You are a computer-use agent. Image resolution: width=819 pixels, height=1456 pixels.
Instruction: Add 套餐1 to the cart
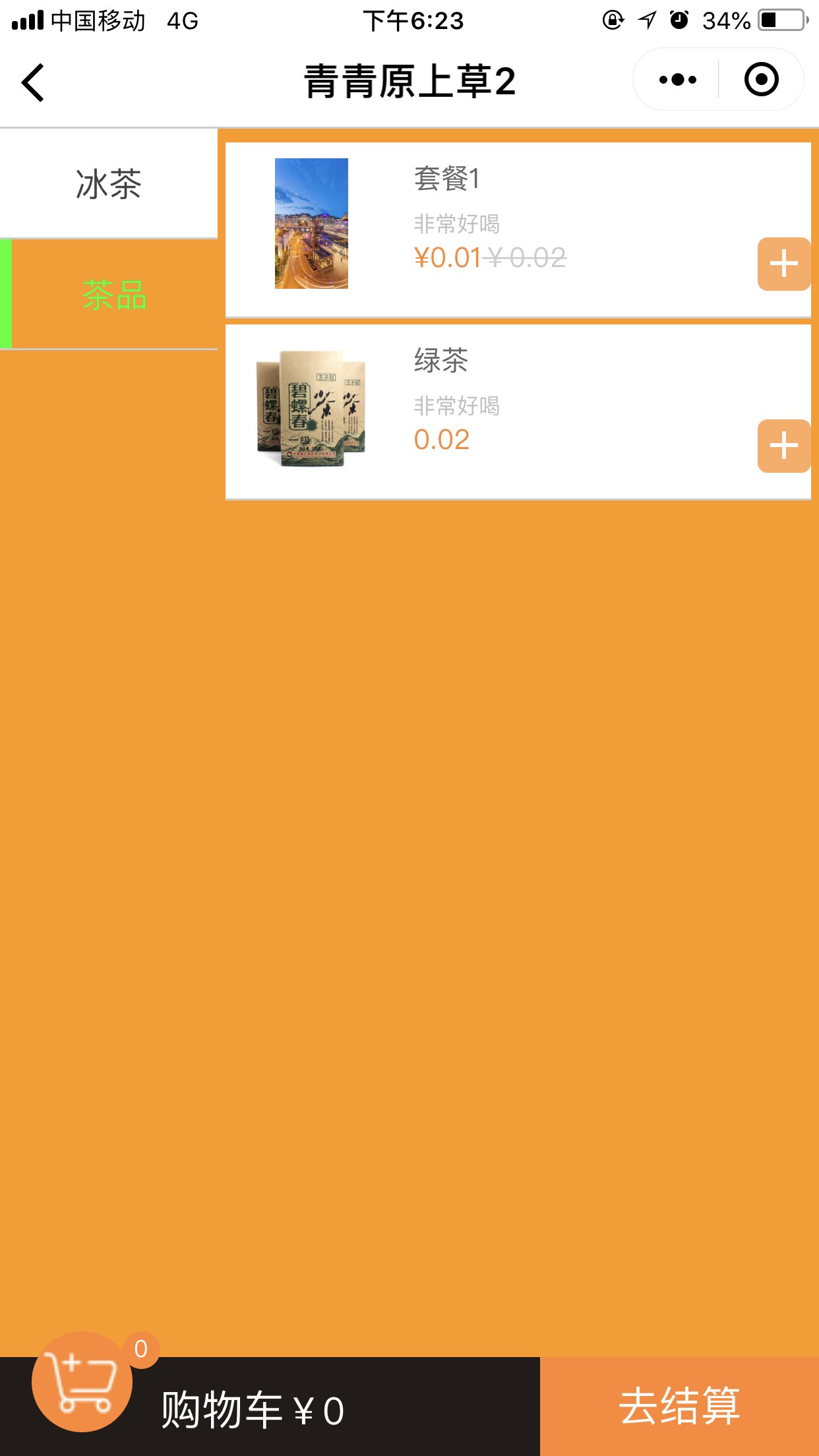coord(783,264)
